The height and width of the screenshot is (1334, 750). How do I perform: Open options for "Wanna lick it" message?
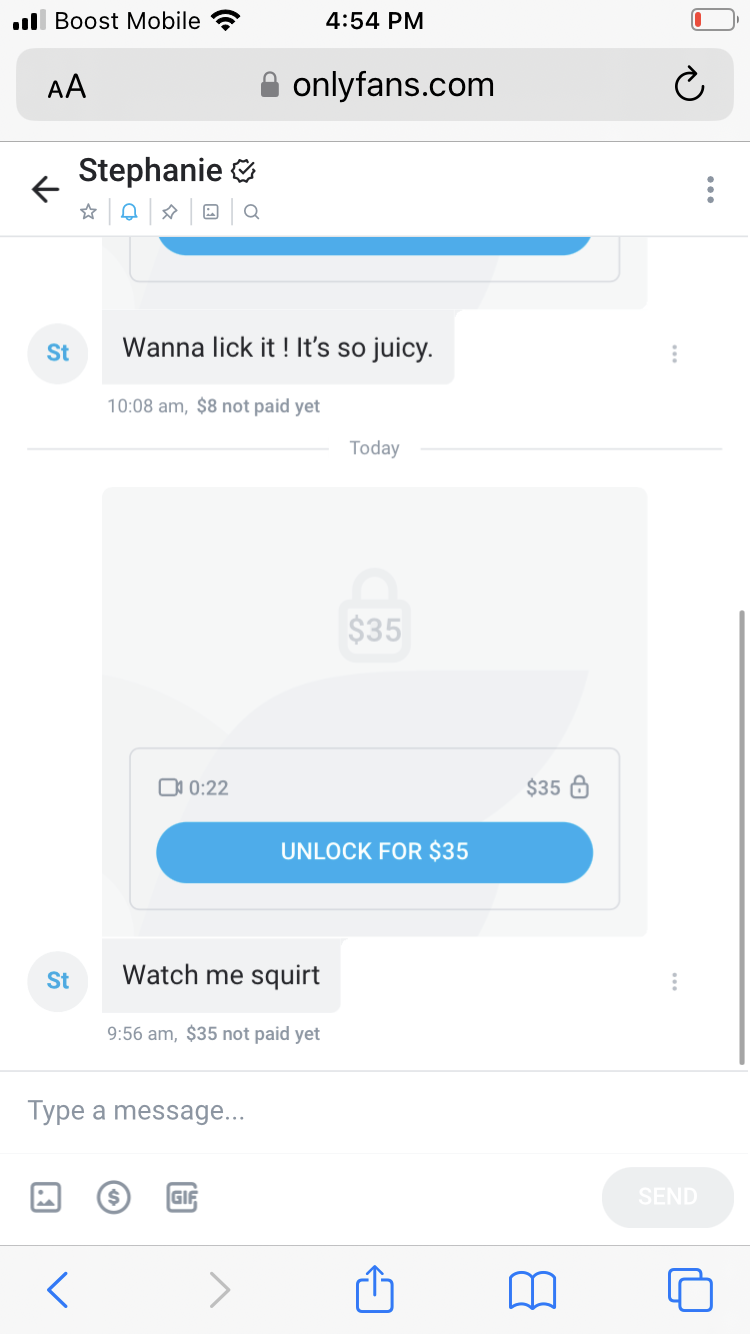(x=675, y=354)
